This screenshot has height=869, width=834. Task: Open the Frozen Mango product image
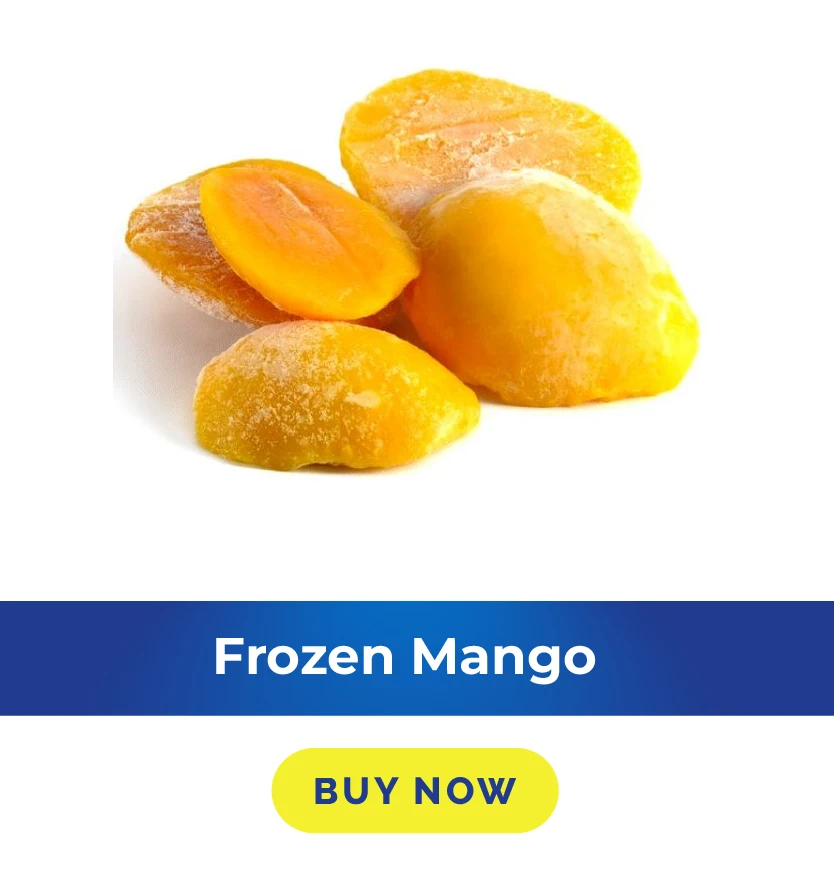click(406, 270)
